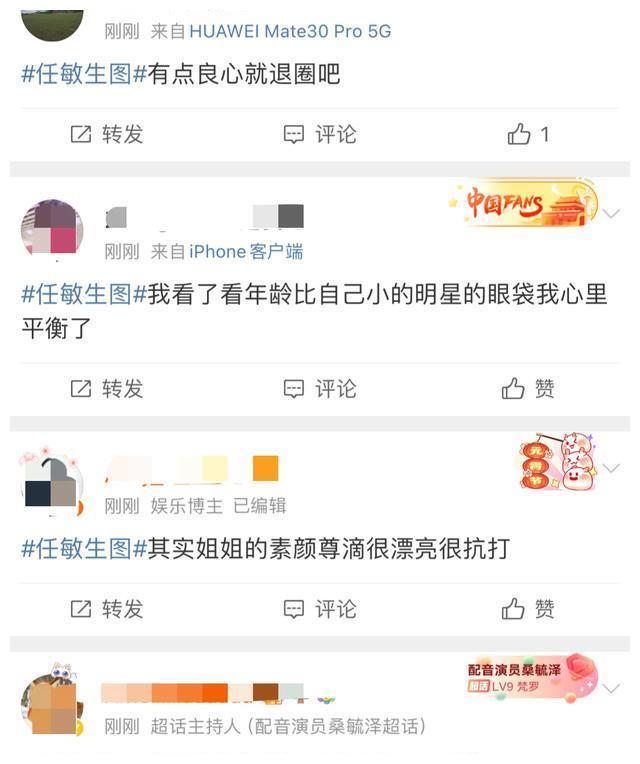Open the 配音演员桑毓泽 super-topic badge
Image resolution: width=640 pixels, height=764 pixels.
pos(531,678)
